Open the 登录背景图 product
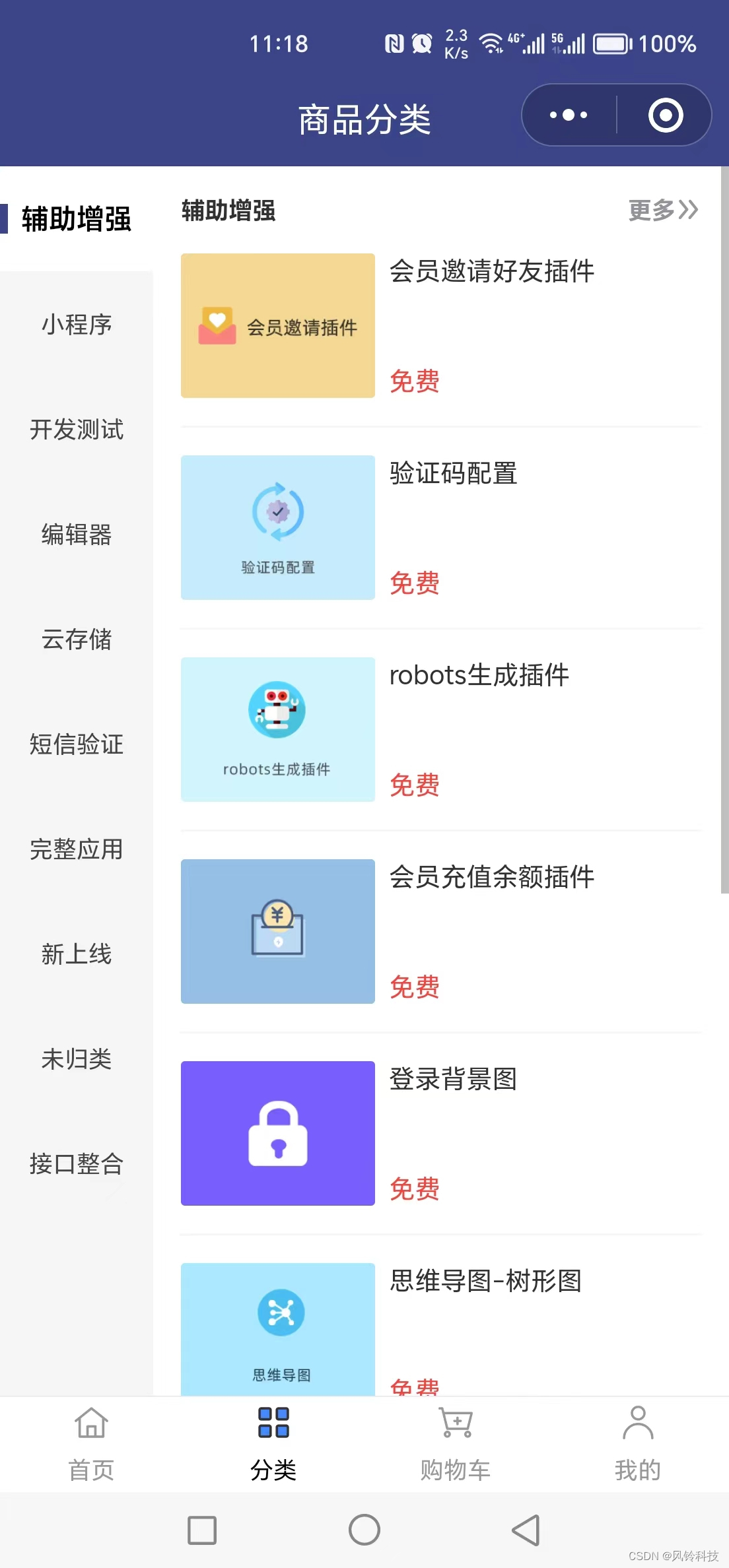 tap(453, 1079)
